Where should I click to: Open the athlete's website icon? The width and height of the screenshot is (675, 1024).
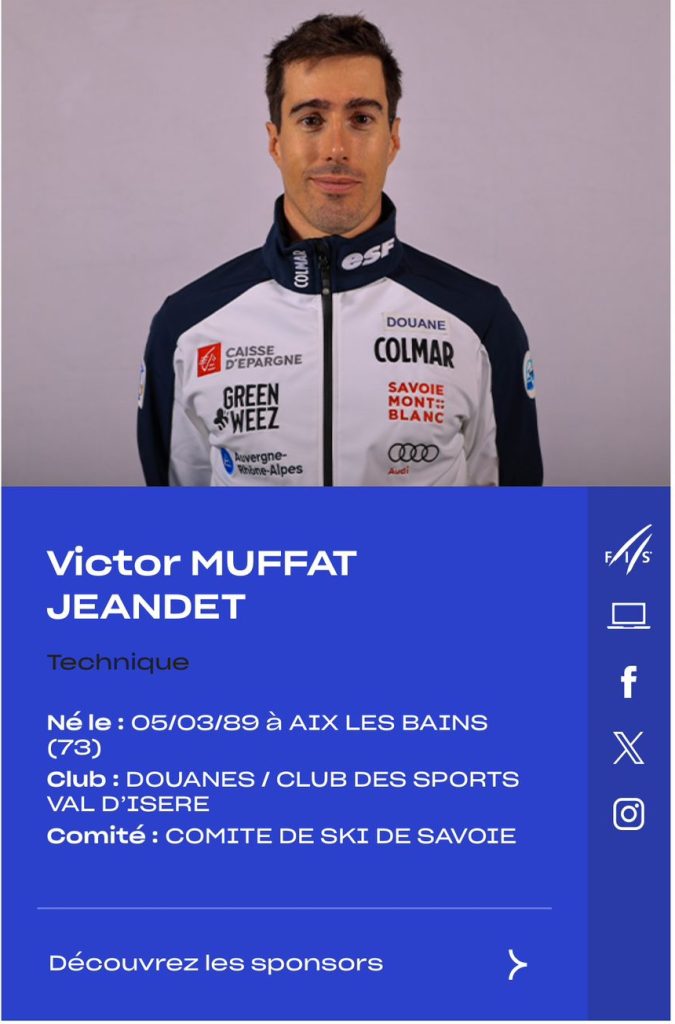[x=629, y=615]
